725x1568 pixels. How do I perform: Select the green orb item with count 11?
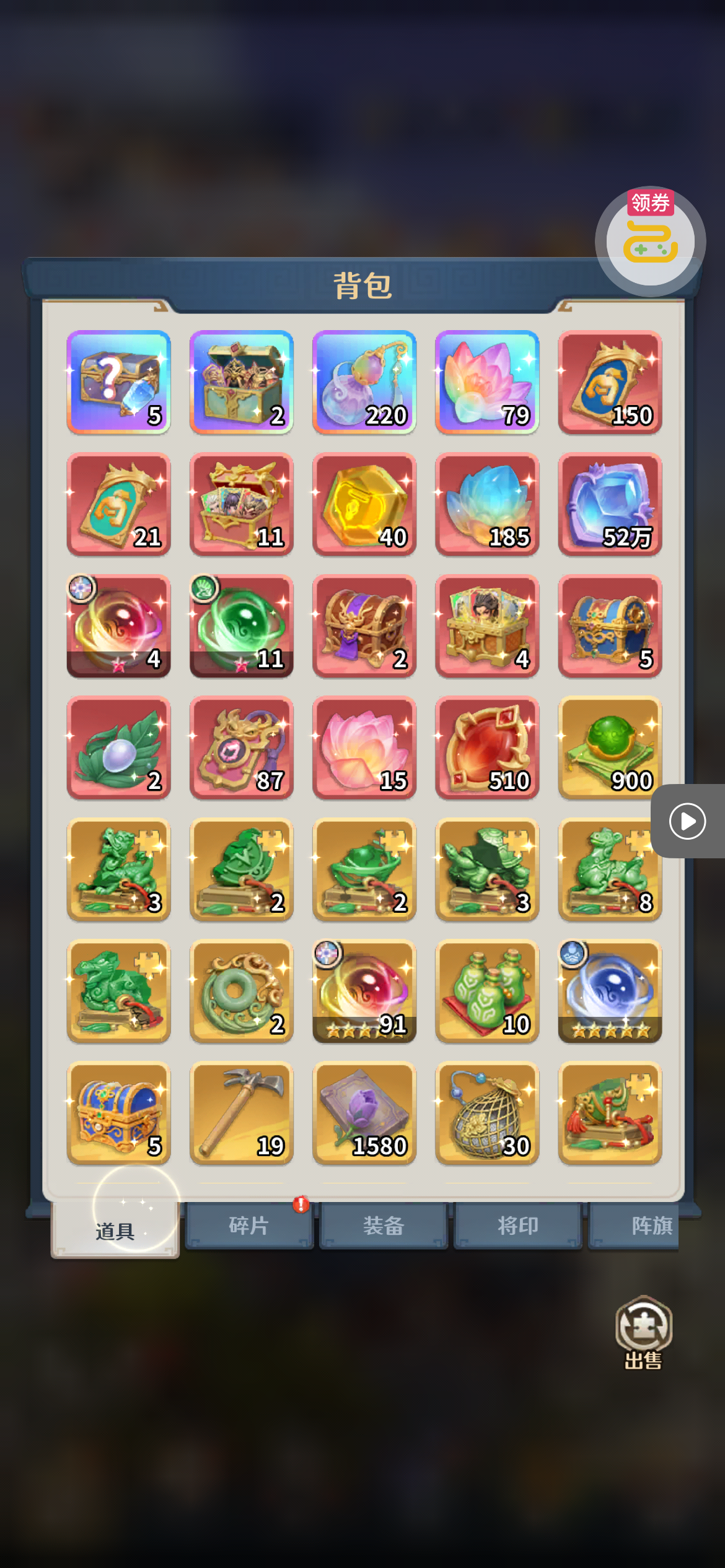click(241, 625)
